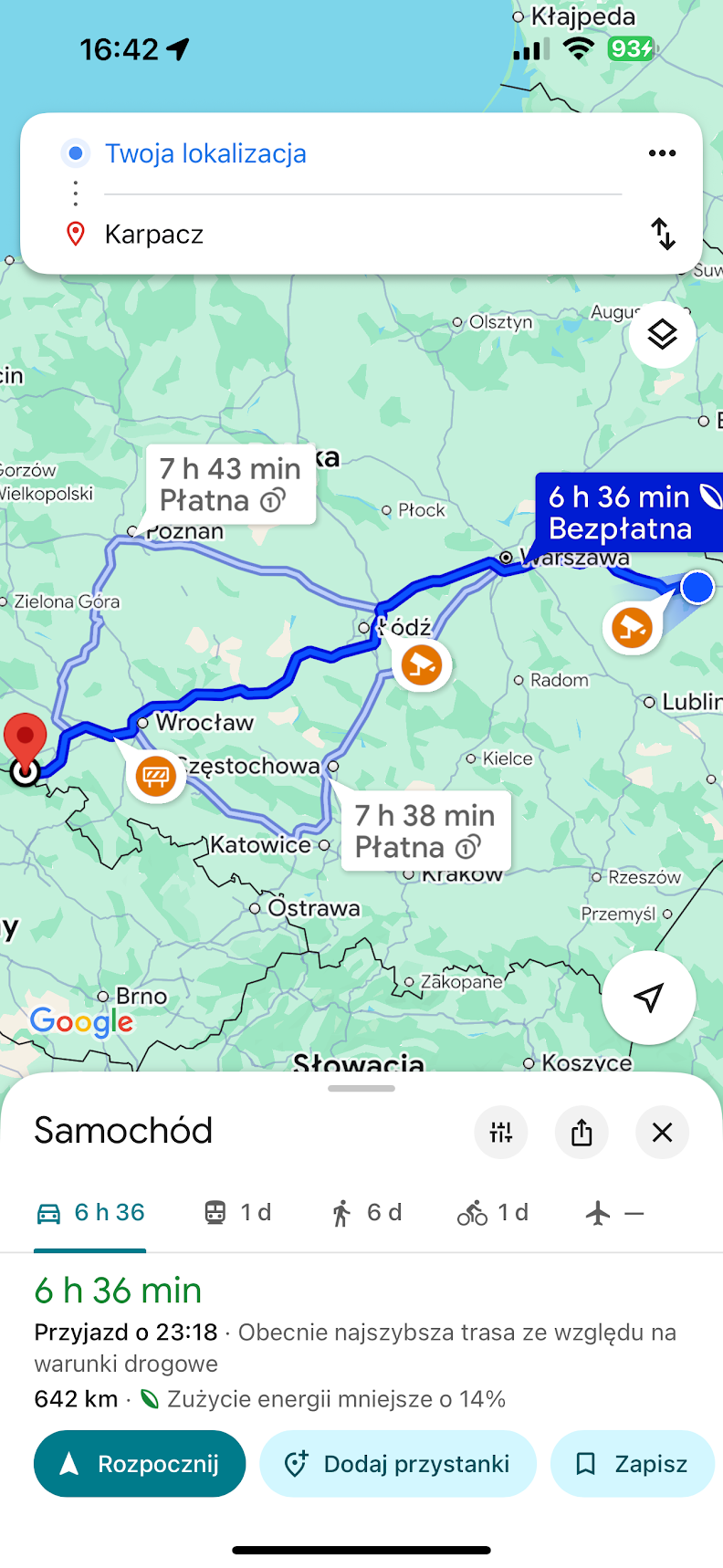
Task: Close the directions panel
Action: click(x=662, y=1133)
